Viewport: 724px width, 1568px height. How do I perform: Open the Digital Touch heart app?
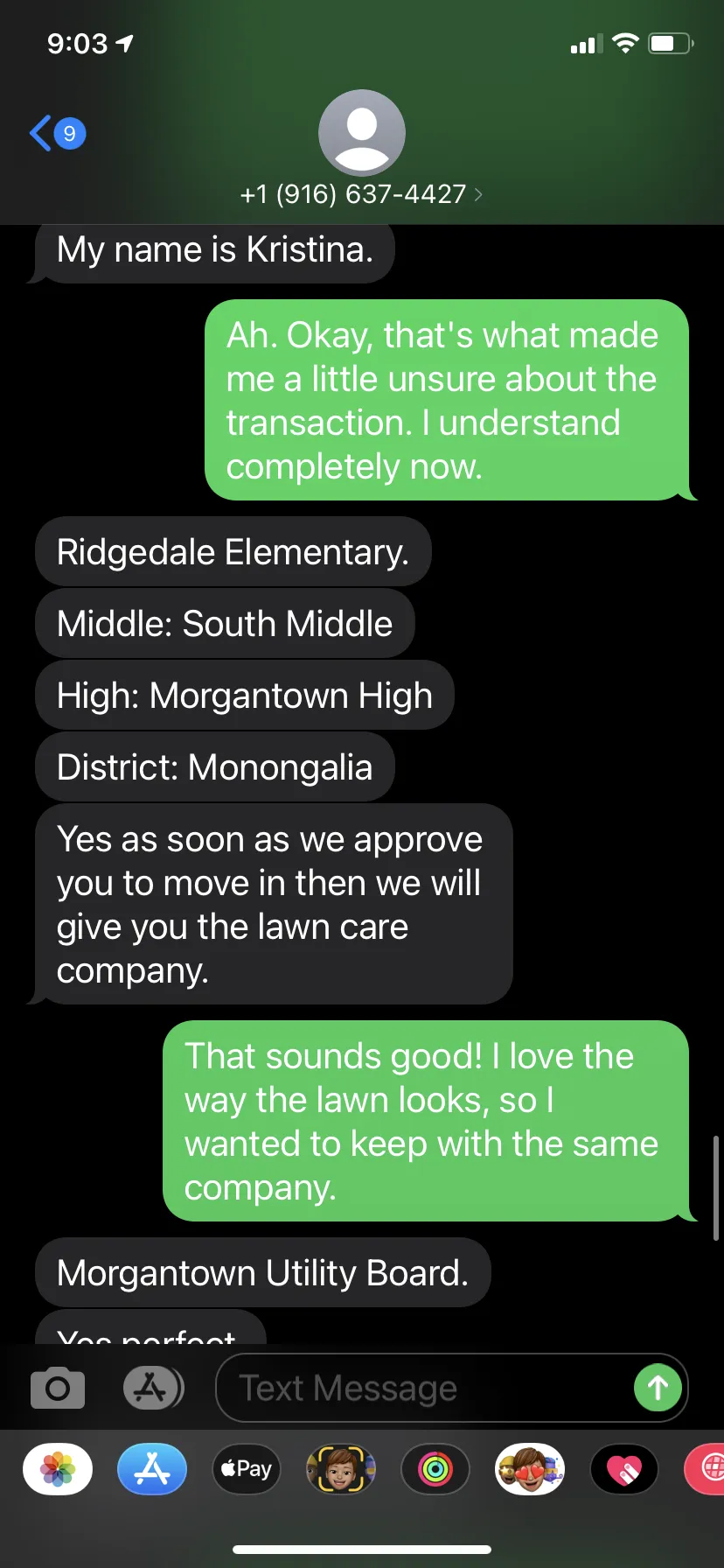pyautogui.click(x=624, y=1469)
